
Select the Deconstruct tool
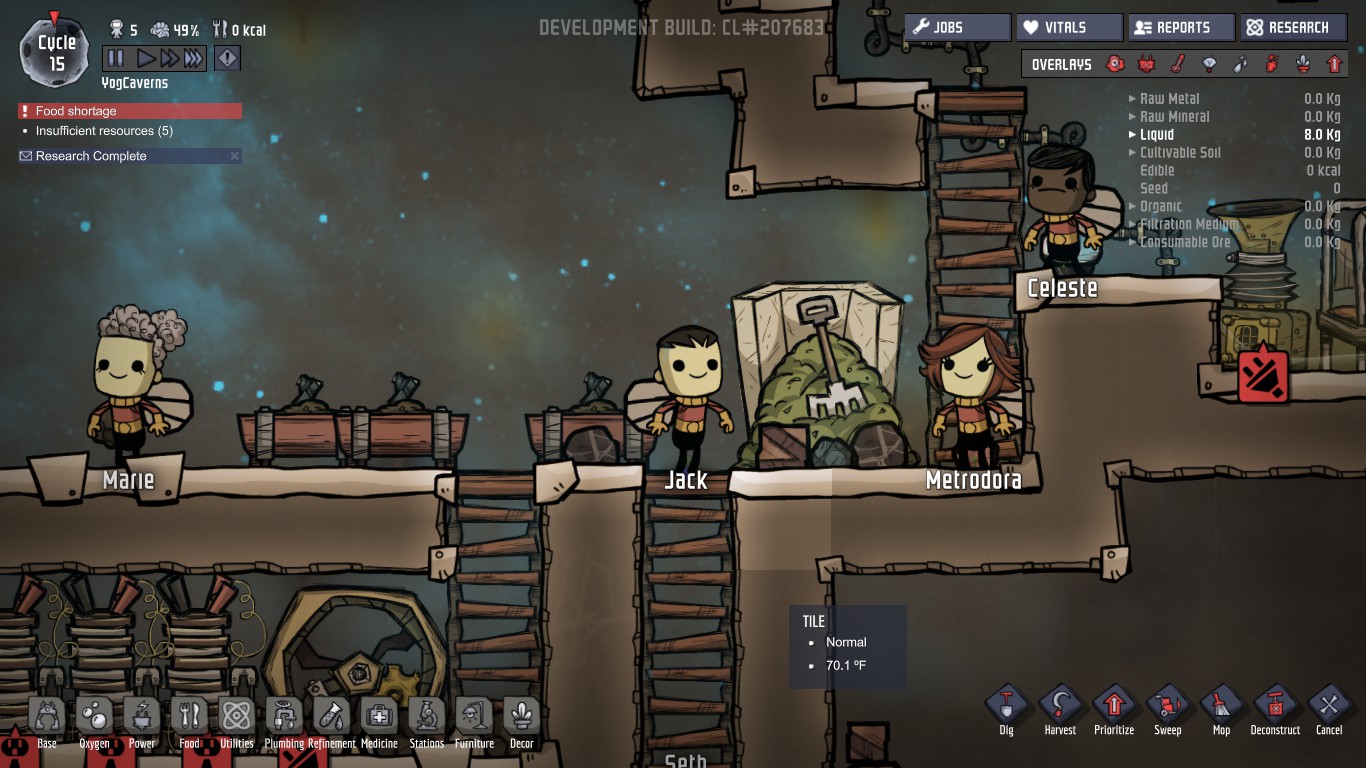[1275, 705]
